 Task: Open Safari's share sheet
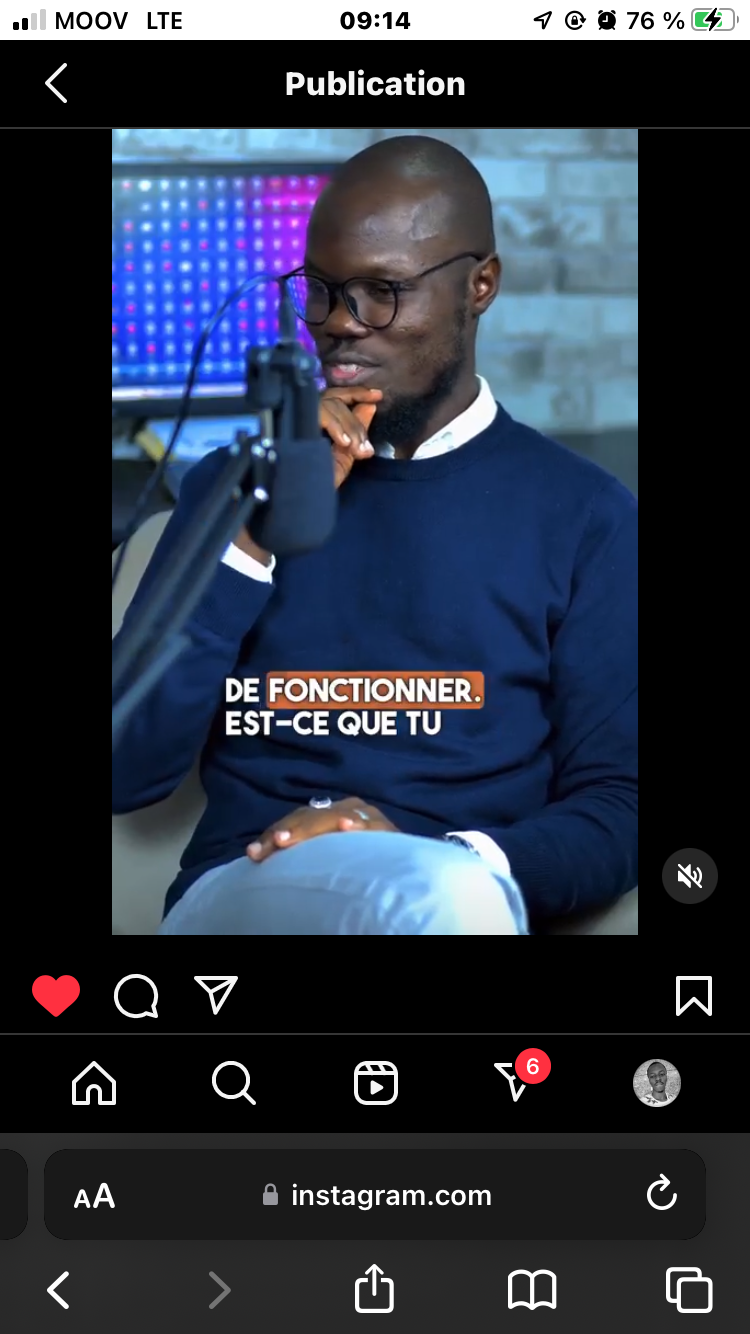(x=375, y=1289)
